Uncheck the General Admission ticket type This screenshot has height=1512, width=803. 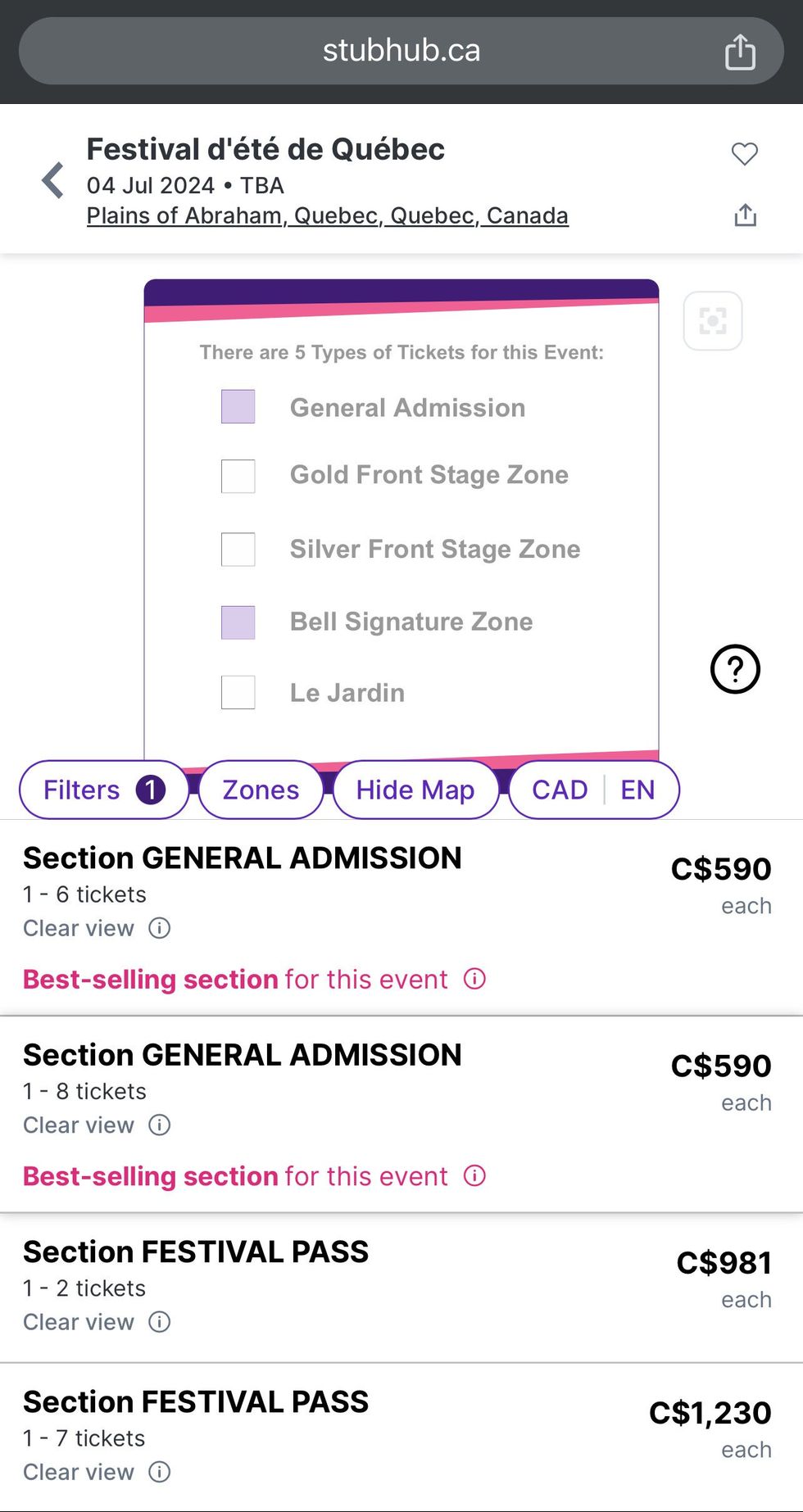(238, 406)
